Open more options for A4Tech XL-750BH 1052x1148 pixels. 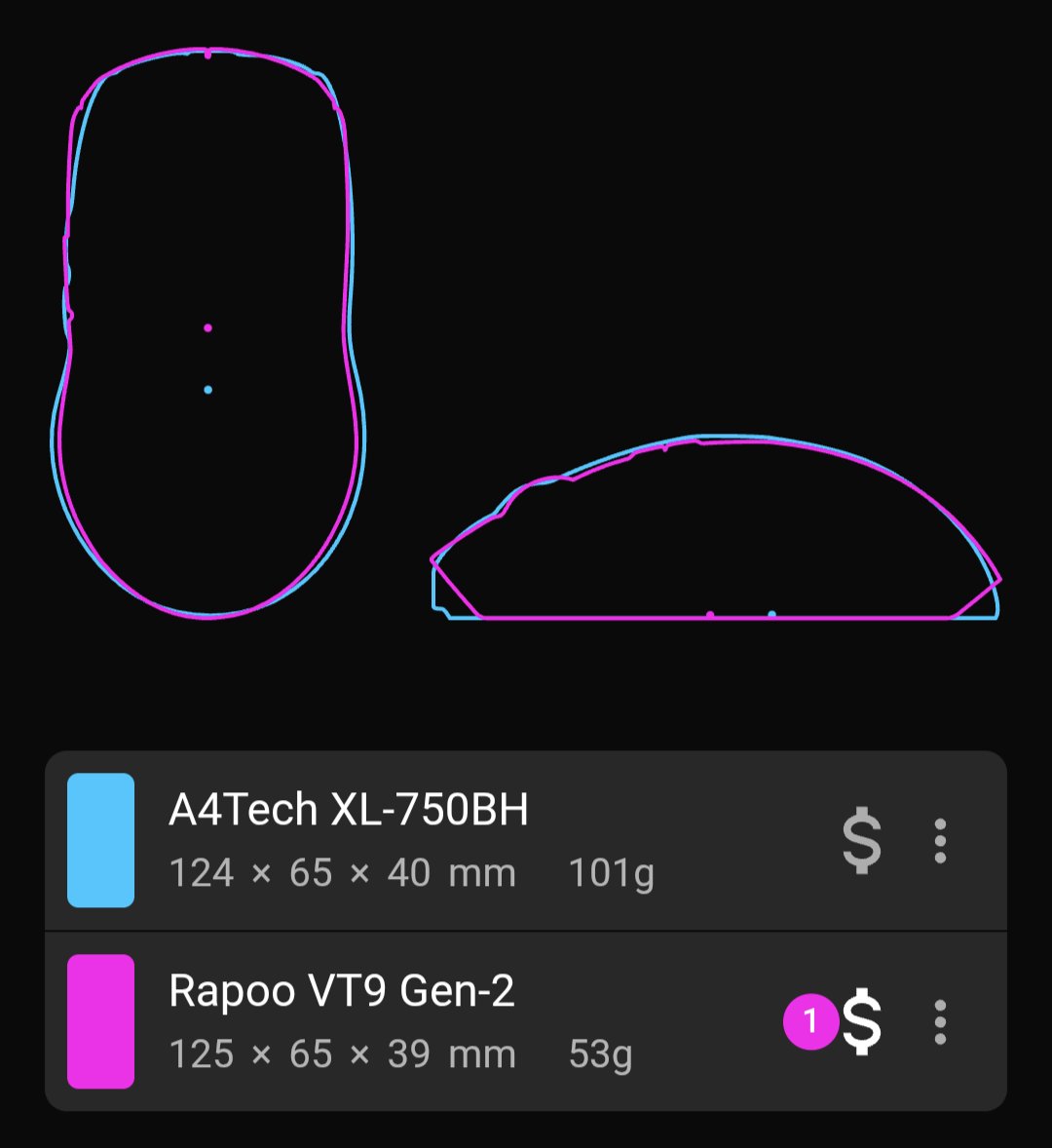click(x=940, y=840)
